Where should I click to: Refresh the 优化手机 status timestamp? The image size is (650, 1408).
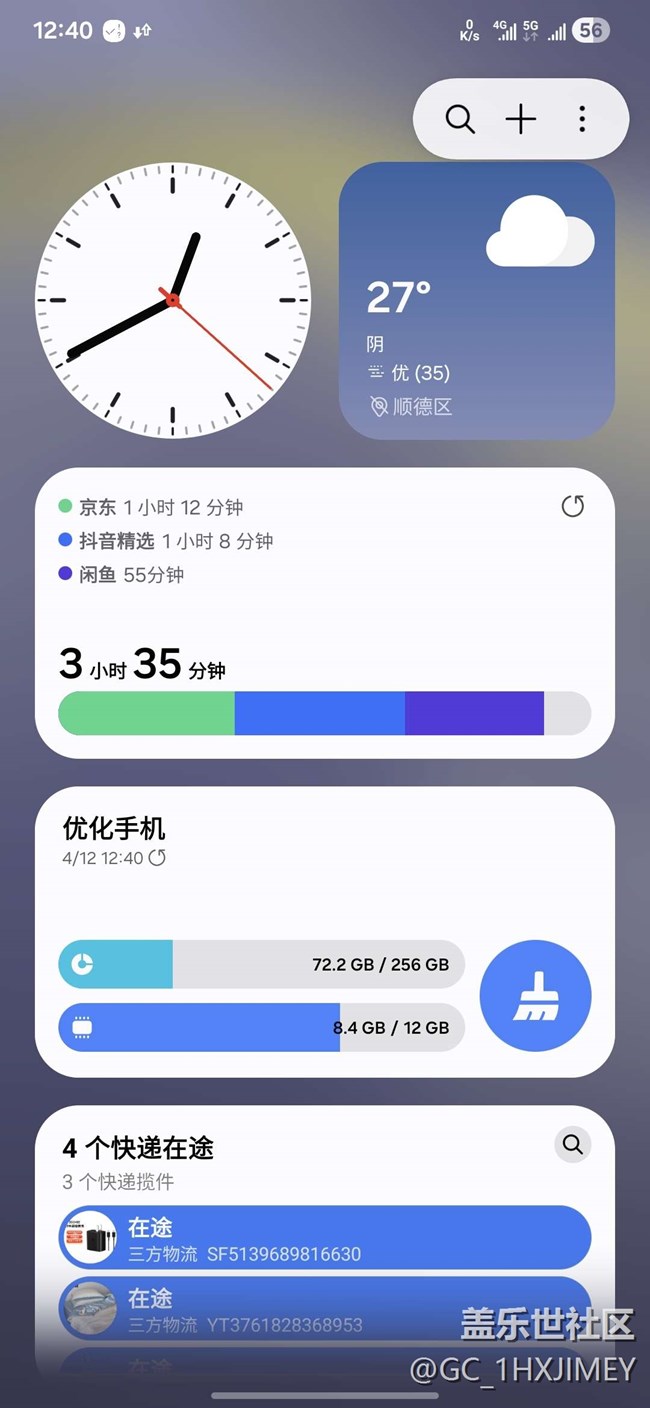[157, 858]
